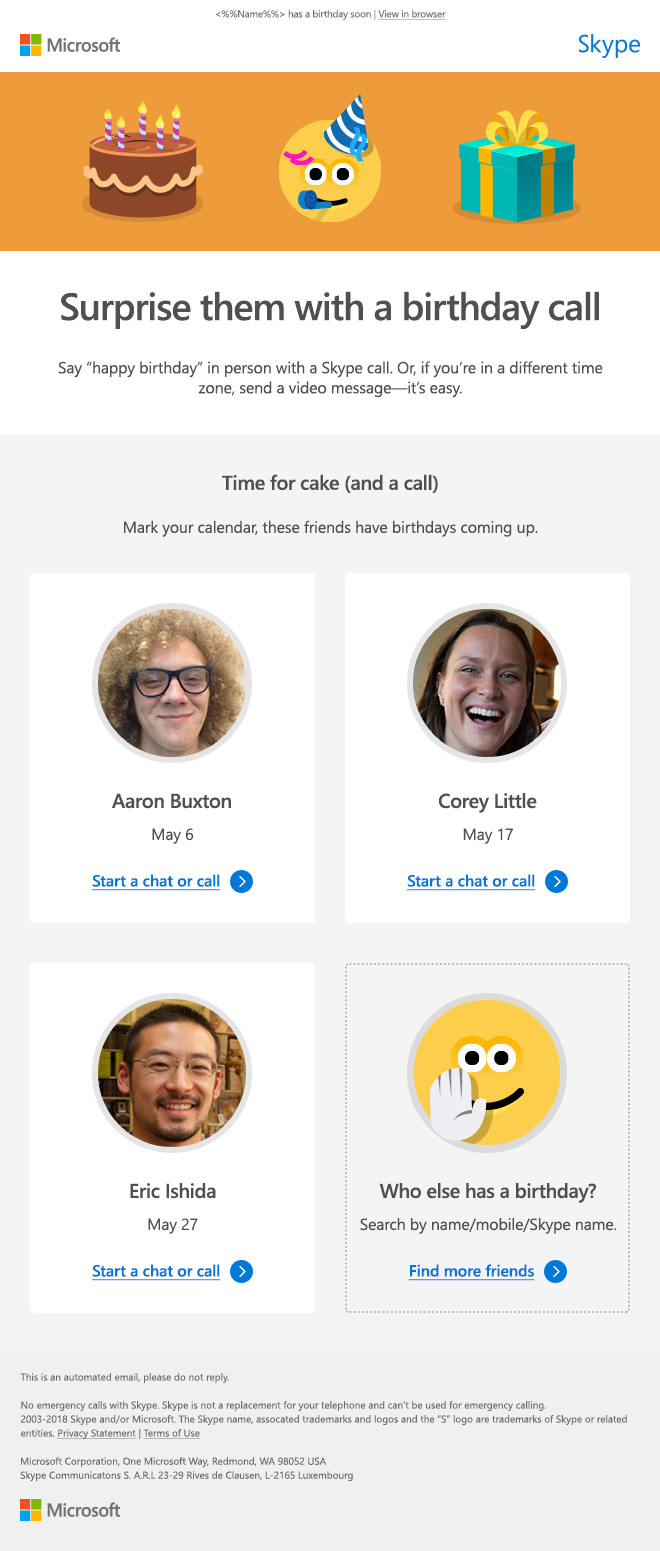Open the View in browser link
660x1551 pixels.
click(x=412, y=14)
